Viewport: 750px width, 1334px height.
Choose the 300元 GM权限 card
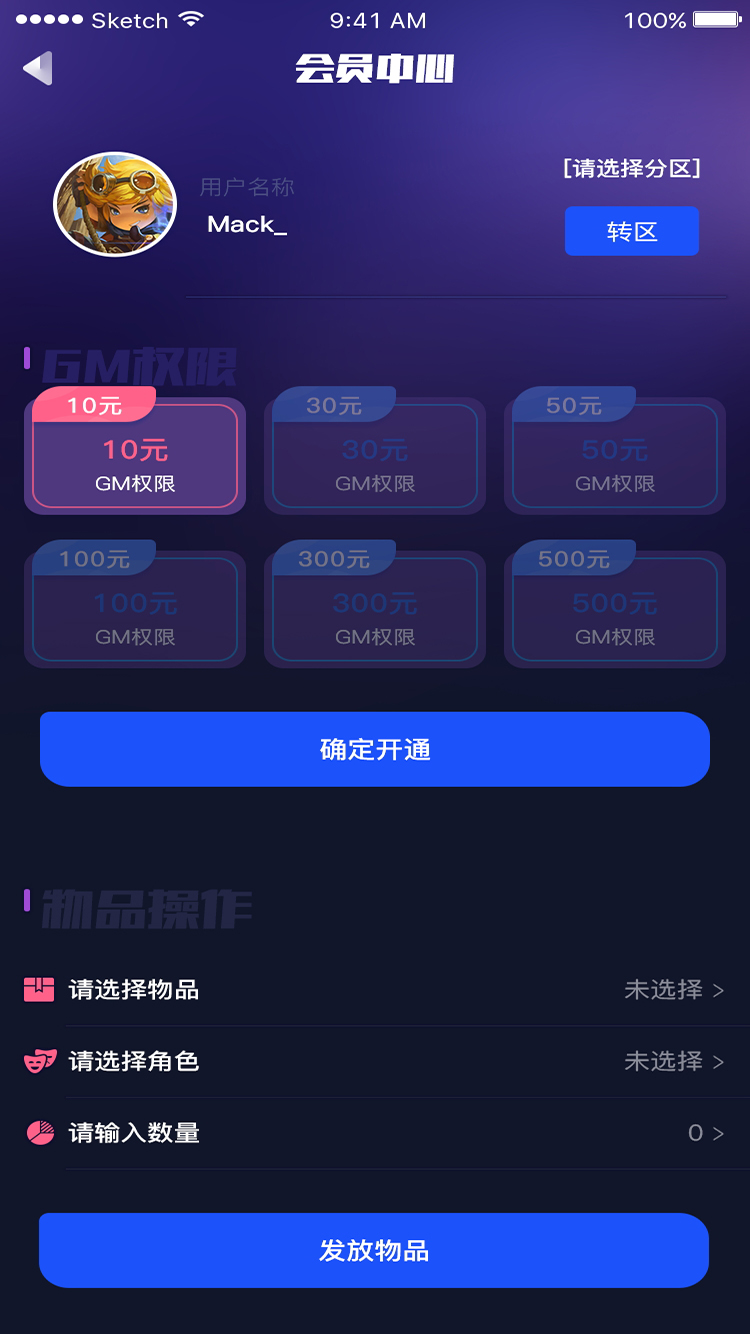375,610
